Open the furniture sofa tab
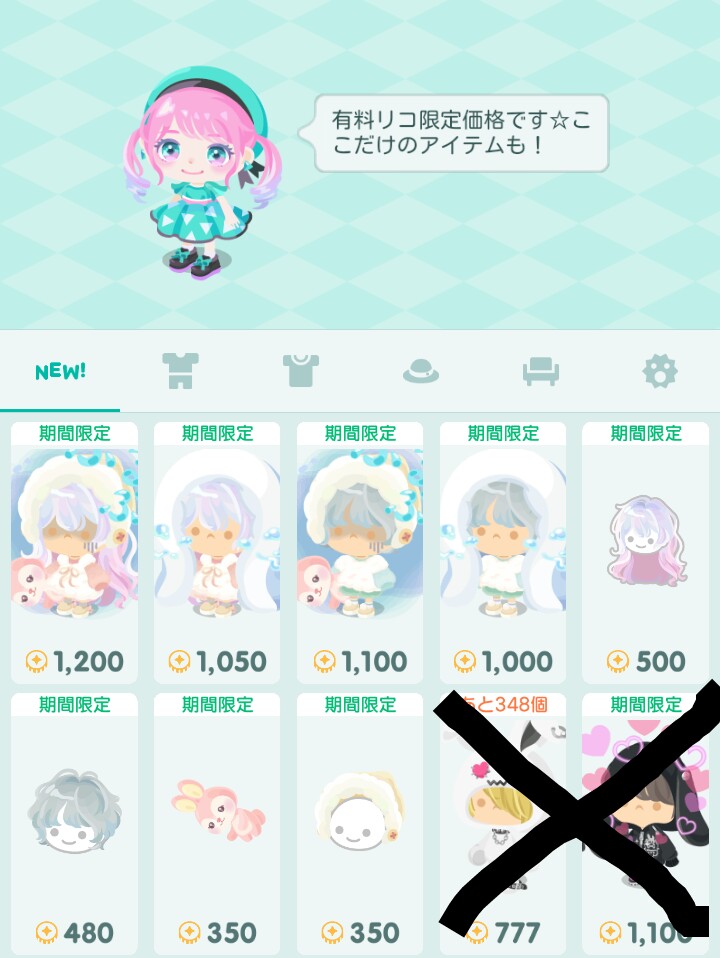This screenshot has height=958, width=720. coord(540,371)
